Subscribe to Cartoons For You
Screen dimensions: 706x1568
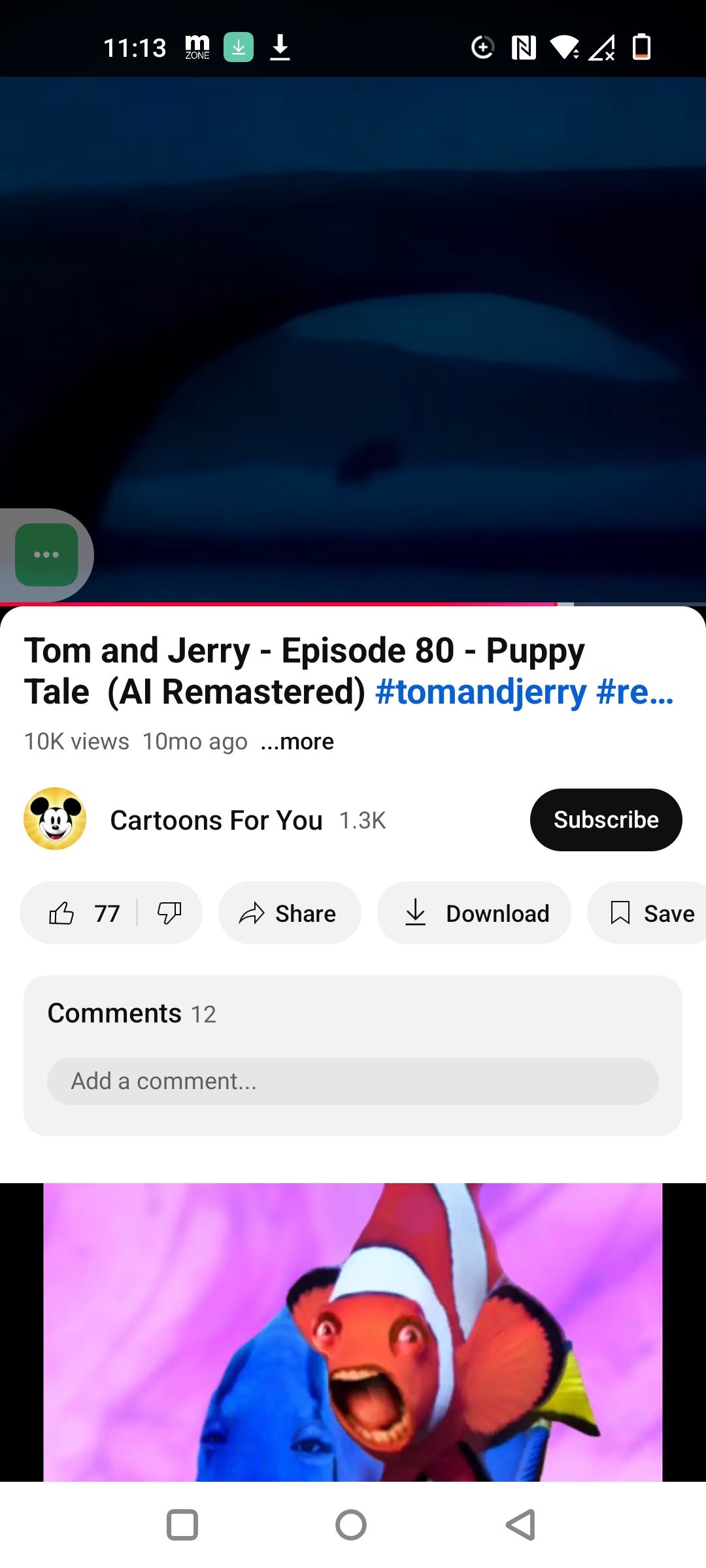[x=605, y=820]
